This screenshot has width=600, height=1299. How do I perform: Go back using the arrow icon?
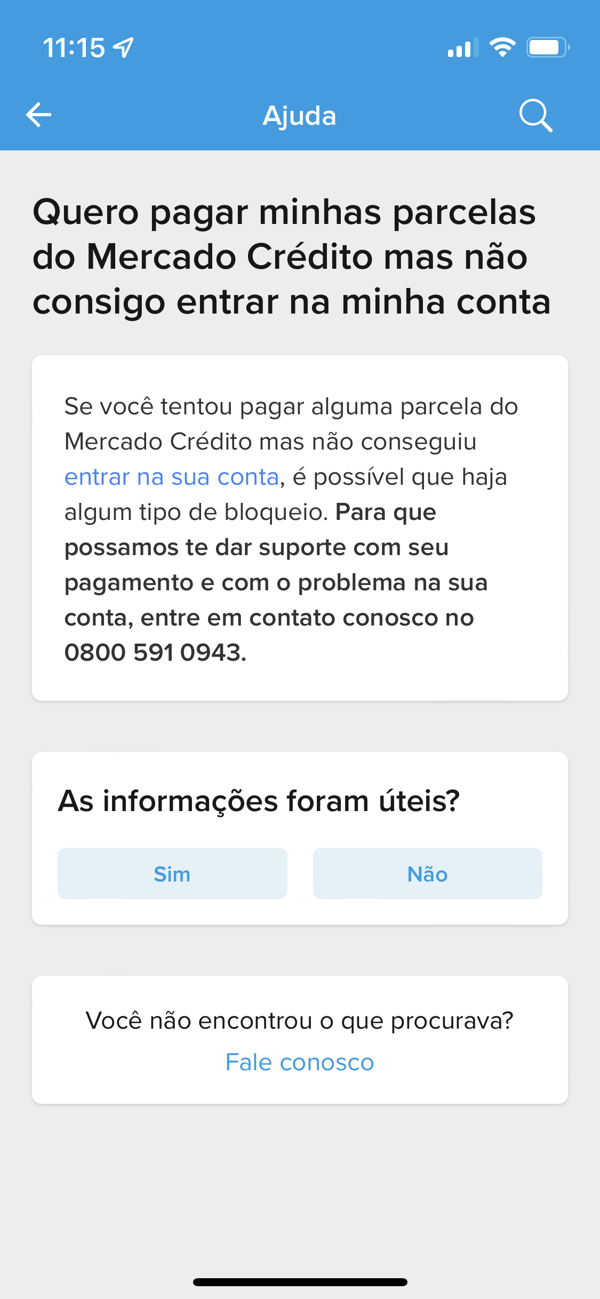tap(39, 115)
